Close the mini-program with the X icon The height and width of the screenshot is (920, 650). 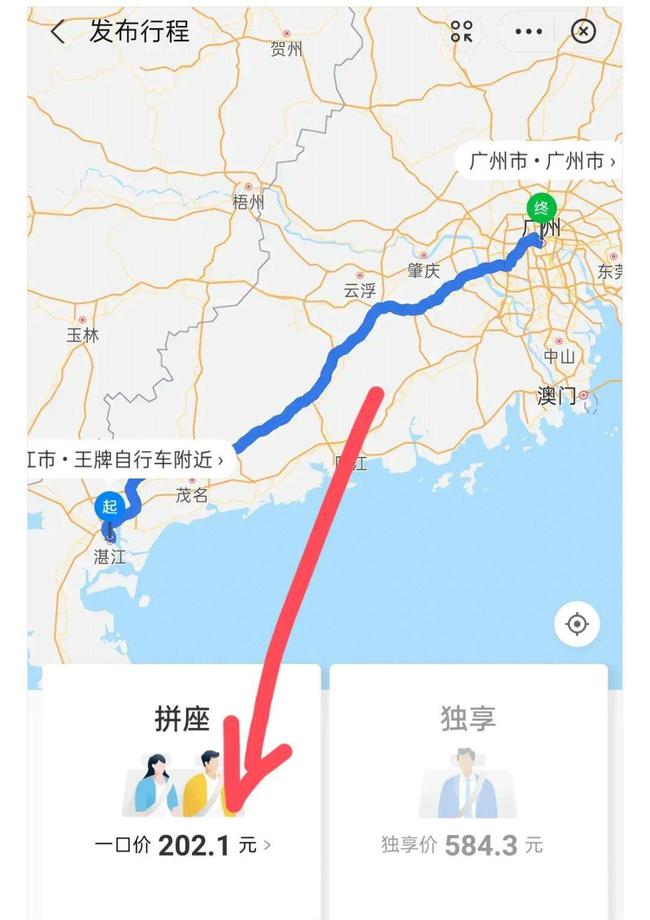pyautogui.click(x=583, y=32)
